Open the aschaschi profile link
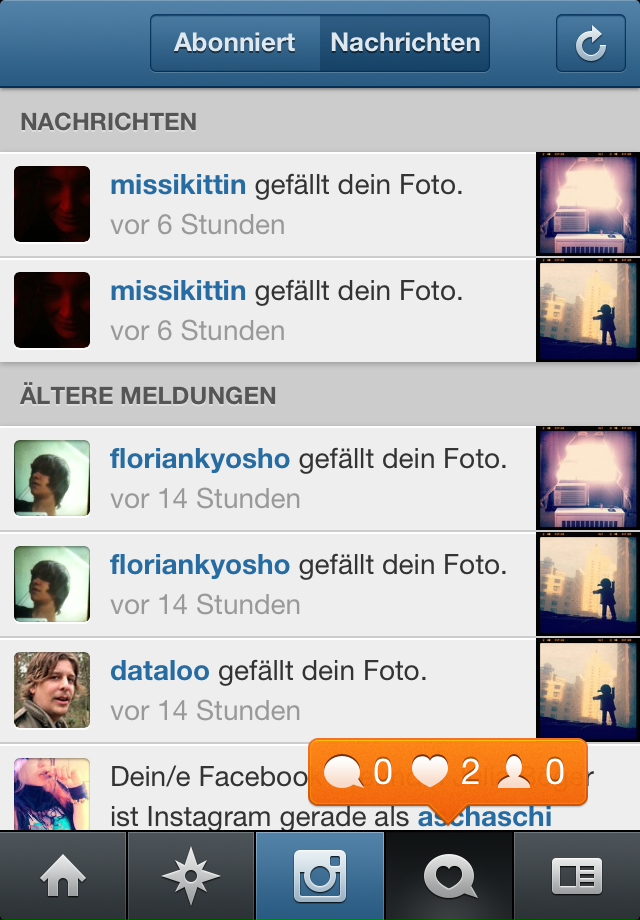The width and height of the screenshot is (640, 920). [x=485, y=816]
